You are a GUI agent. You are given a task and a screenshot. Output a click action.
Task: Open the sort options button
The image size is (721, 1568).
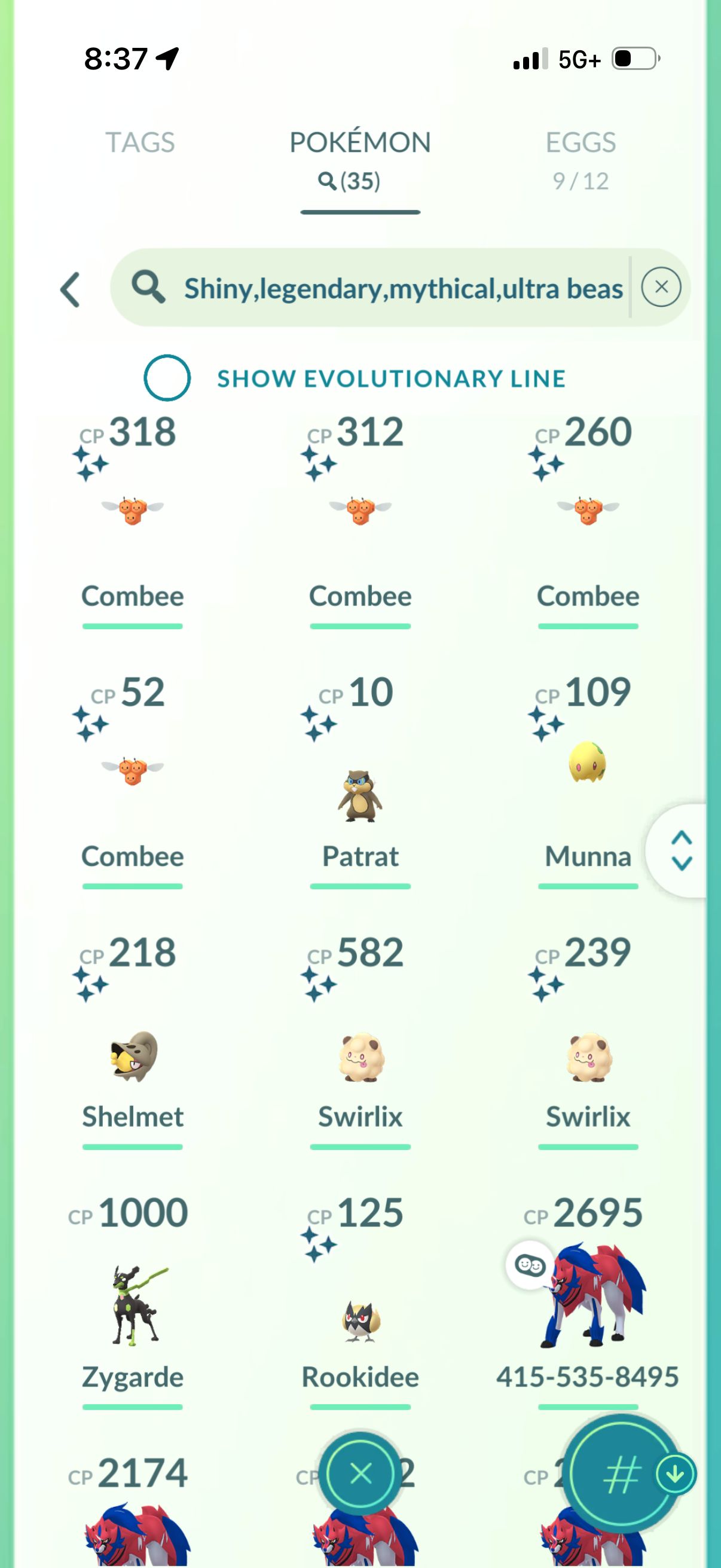pos(622,1474)
